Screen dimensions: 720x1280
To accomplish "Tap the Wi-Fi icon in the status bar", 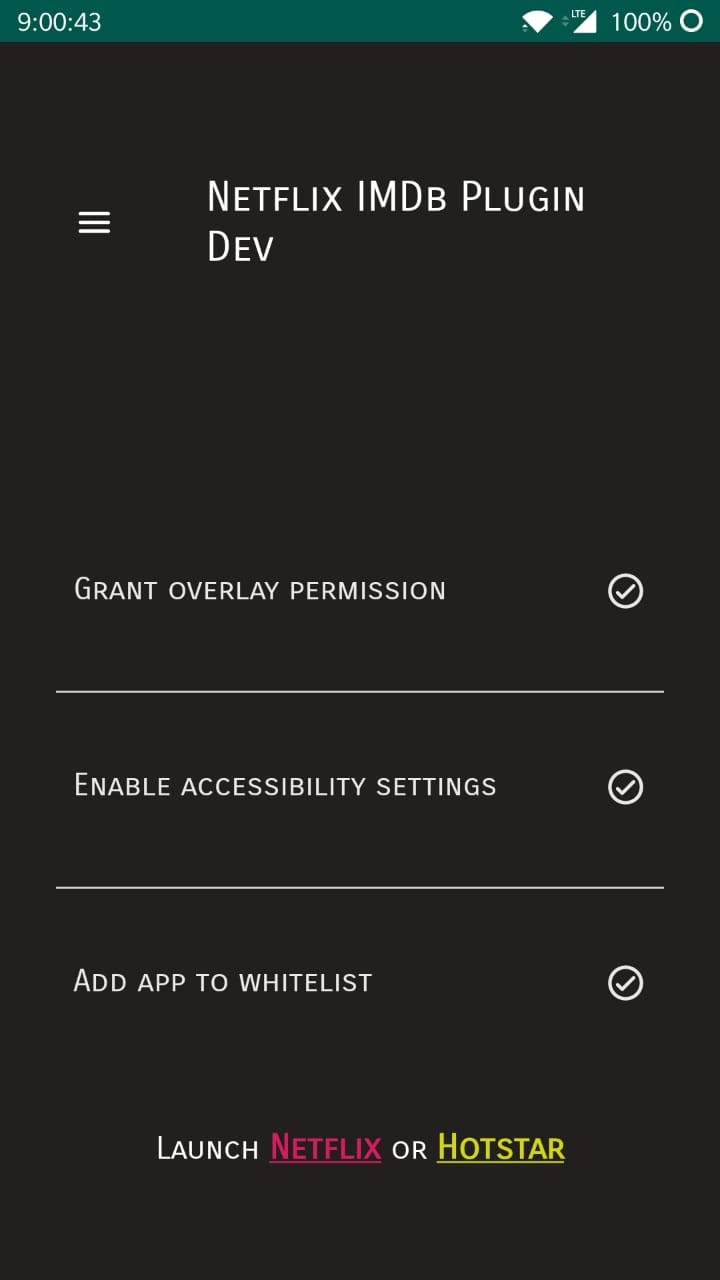I will 533,21.
